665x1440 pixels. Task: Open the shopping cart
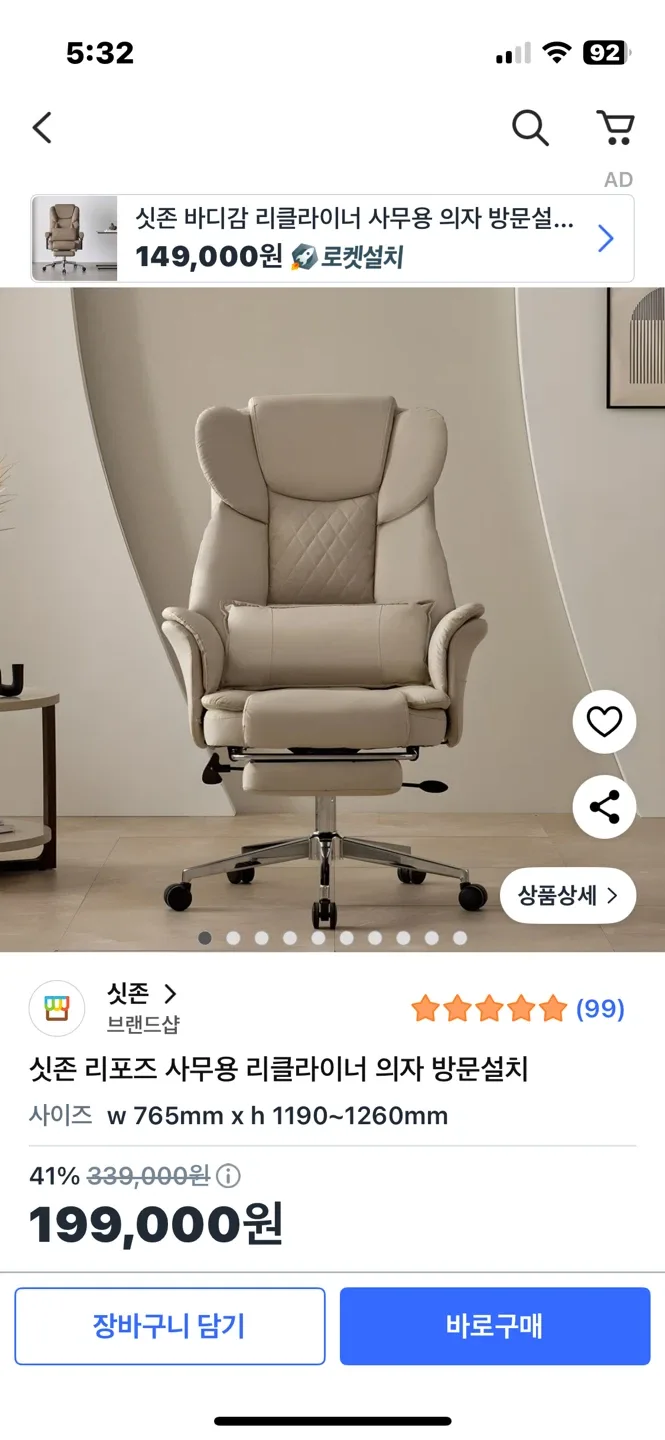point(615,128)
